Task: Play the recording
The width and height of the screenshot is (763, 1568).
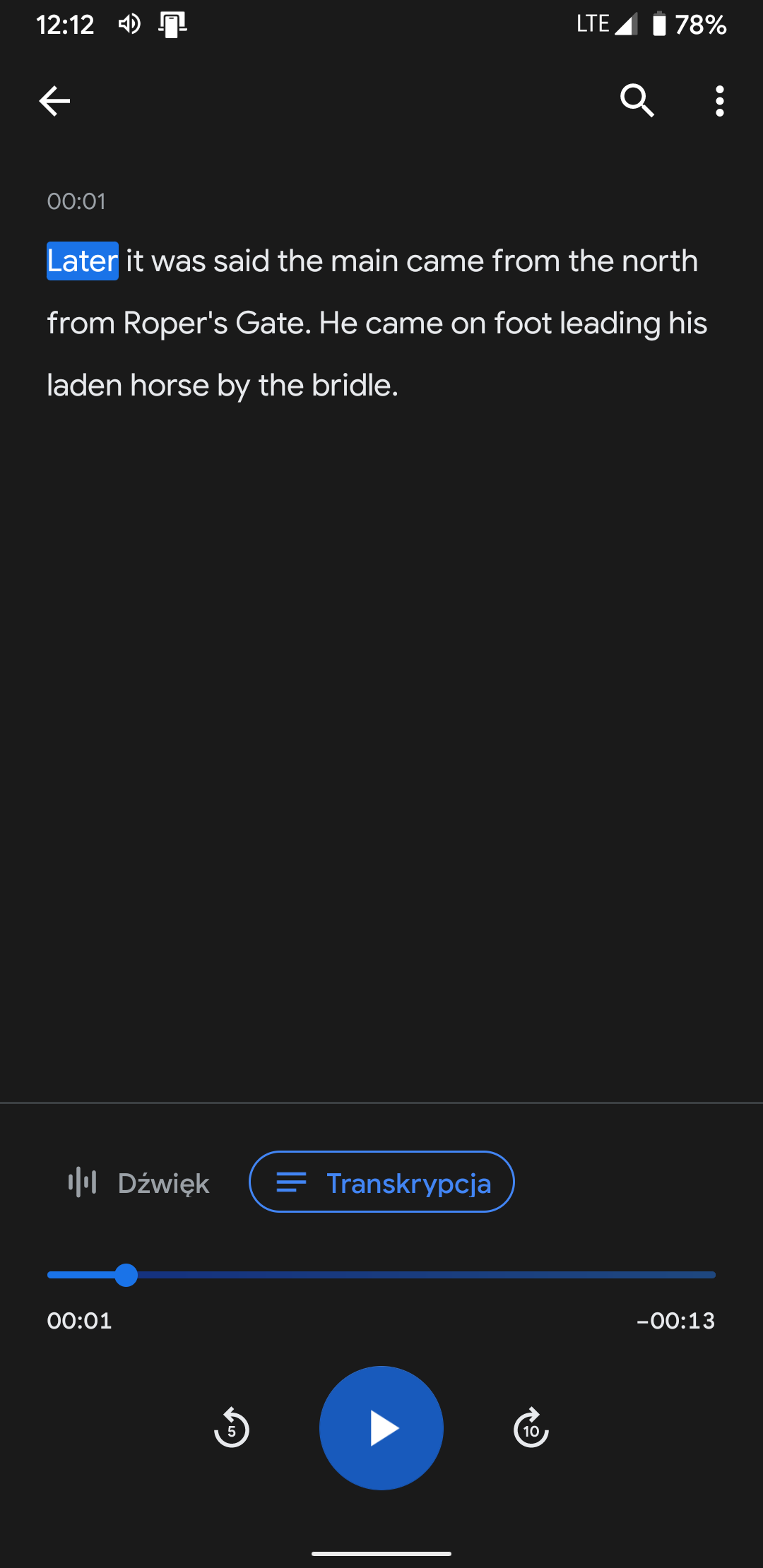Action: (x=381, y=1428)
